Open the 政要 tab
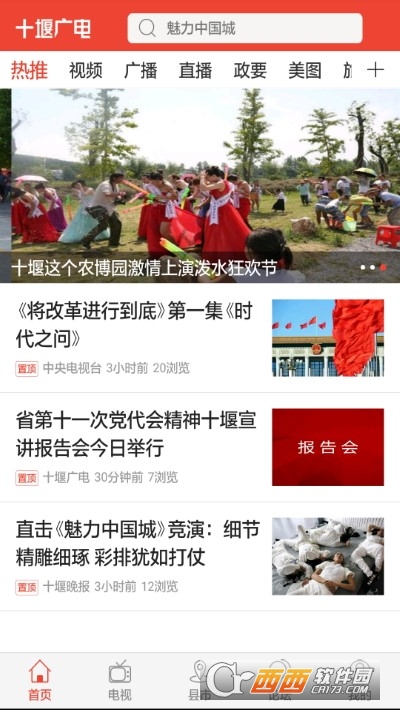Screen dimensions: 400x710 250,71
